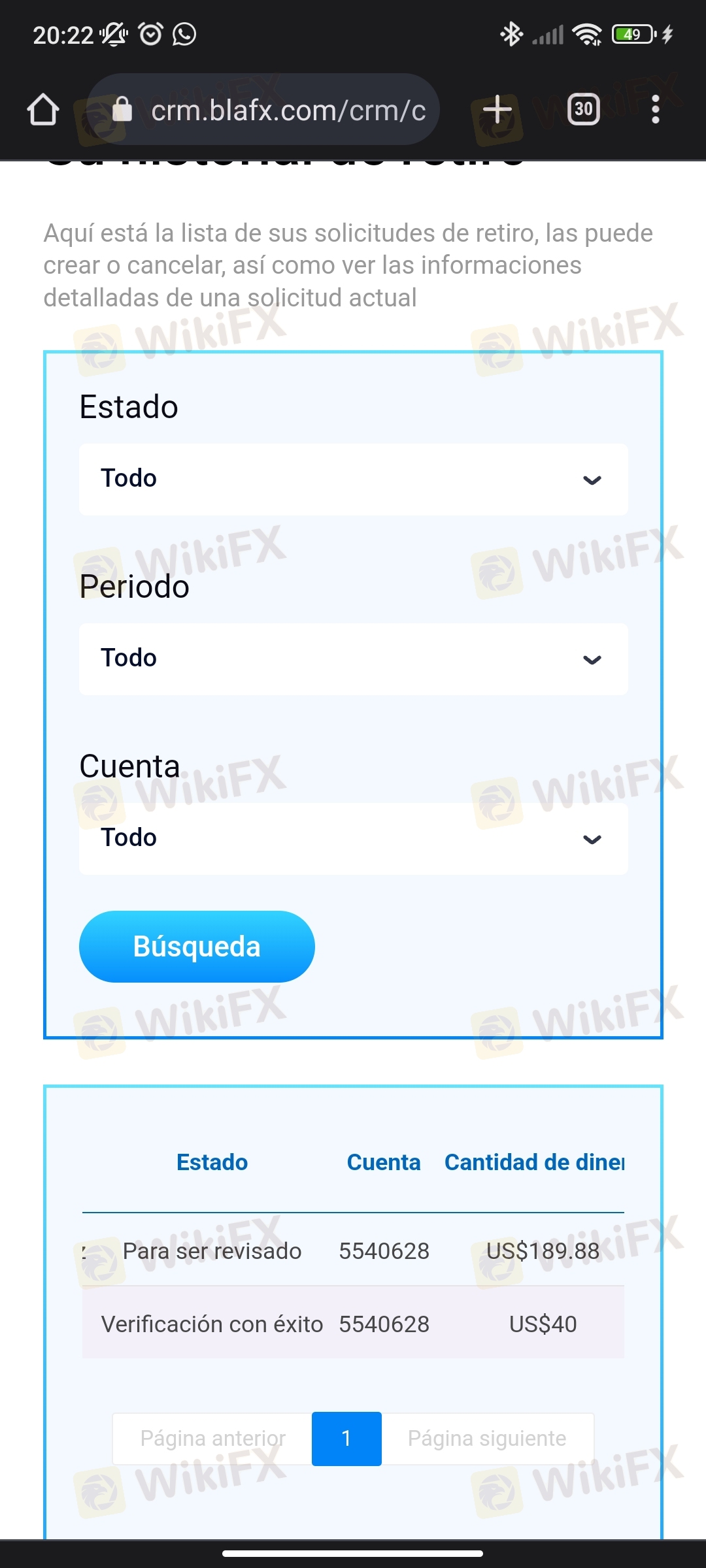Viewport: 706px width, 1568px height.
Task: Expand the Cuenta dropdown
Action: [x=354, y=839]
